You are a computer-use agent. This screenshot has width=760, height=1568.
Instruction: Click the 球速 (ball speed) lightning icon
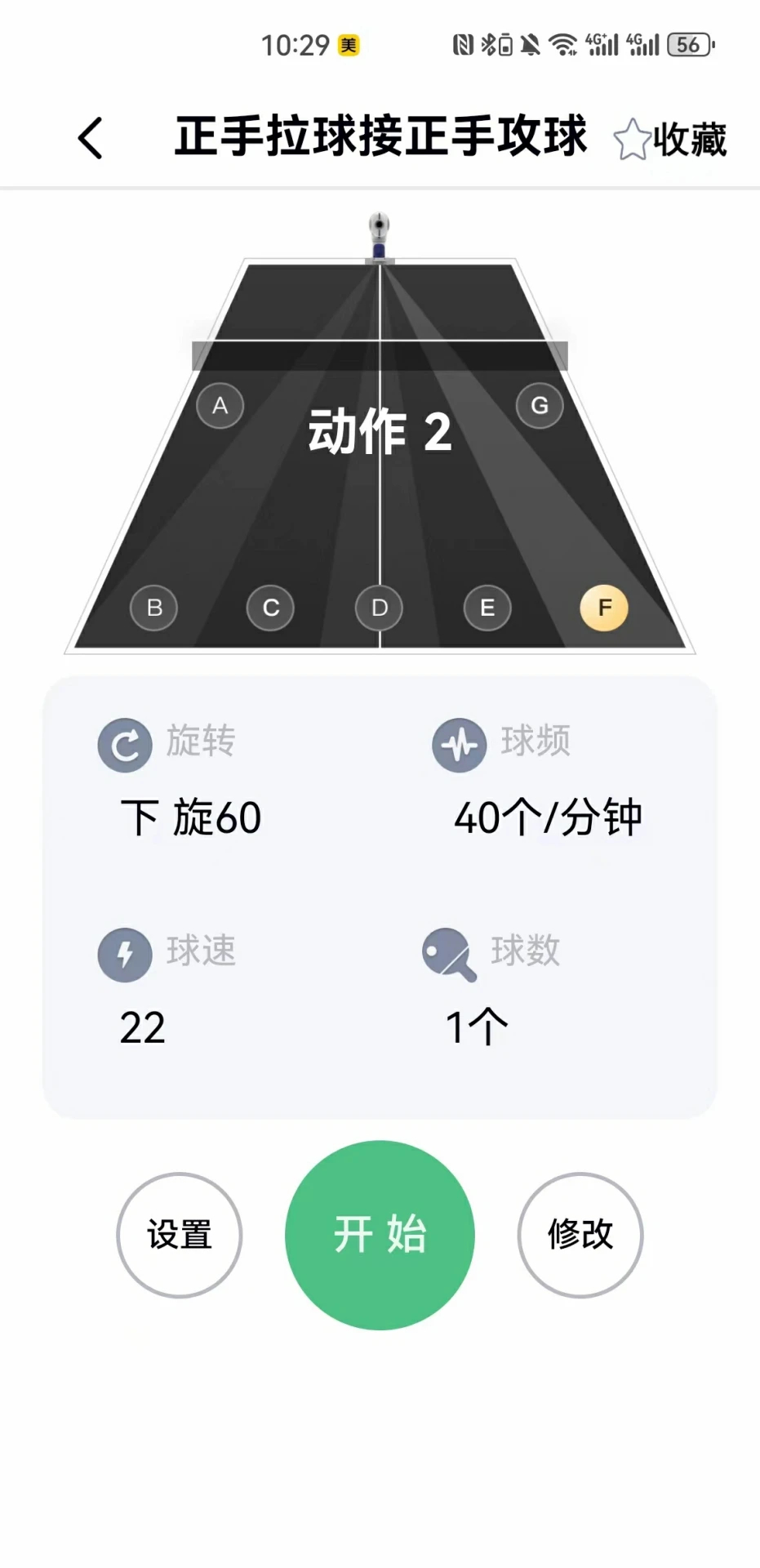[124, 954]
